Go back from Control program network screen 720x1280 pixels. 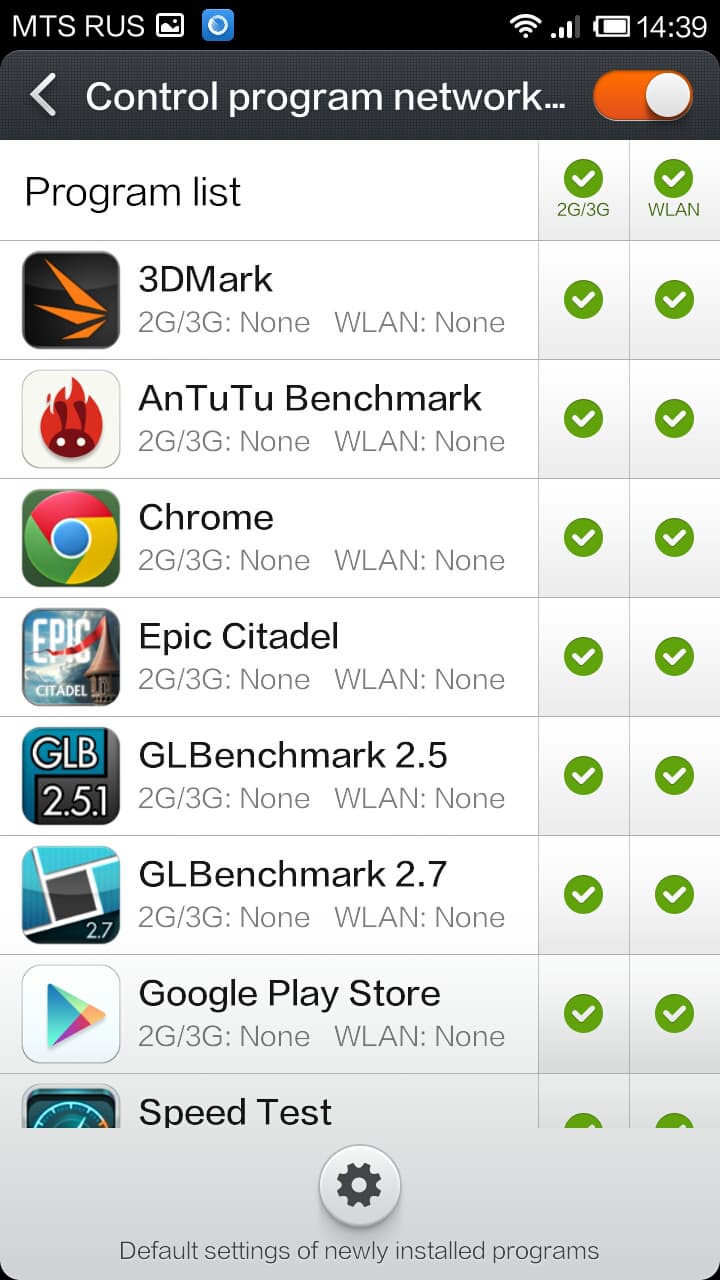(43, 96)
